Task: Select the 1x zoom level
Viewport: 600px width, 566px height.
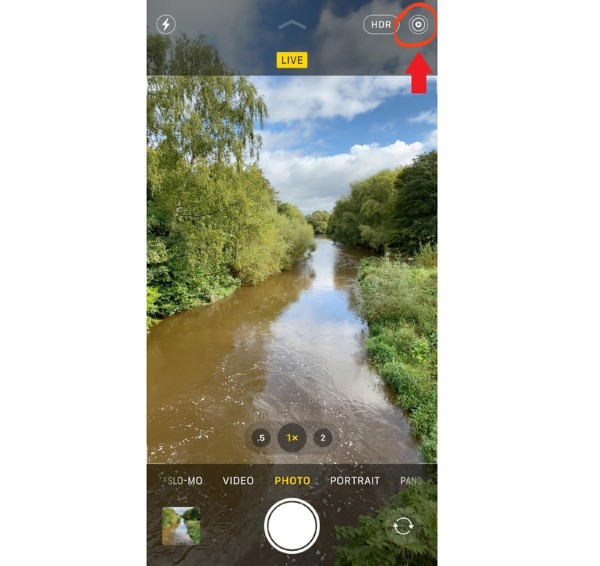Action: (292, 438)
